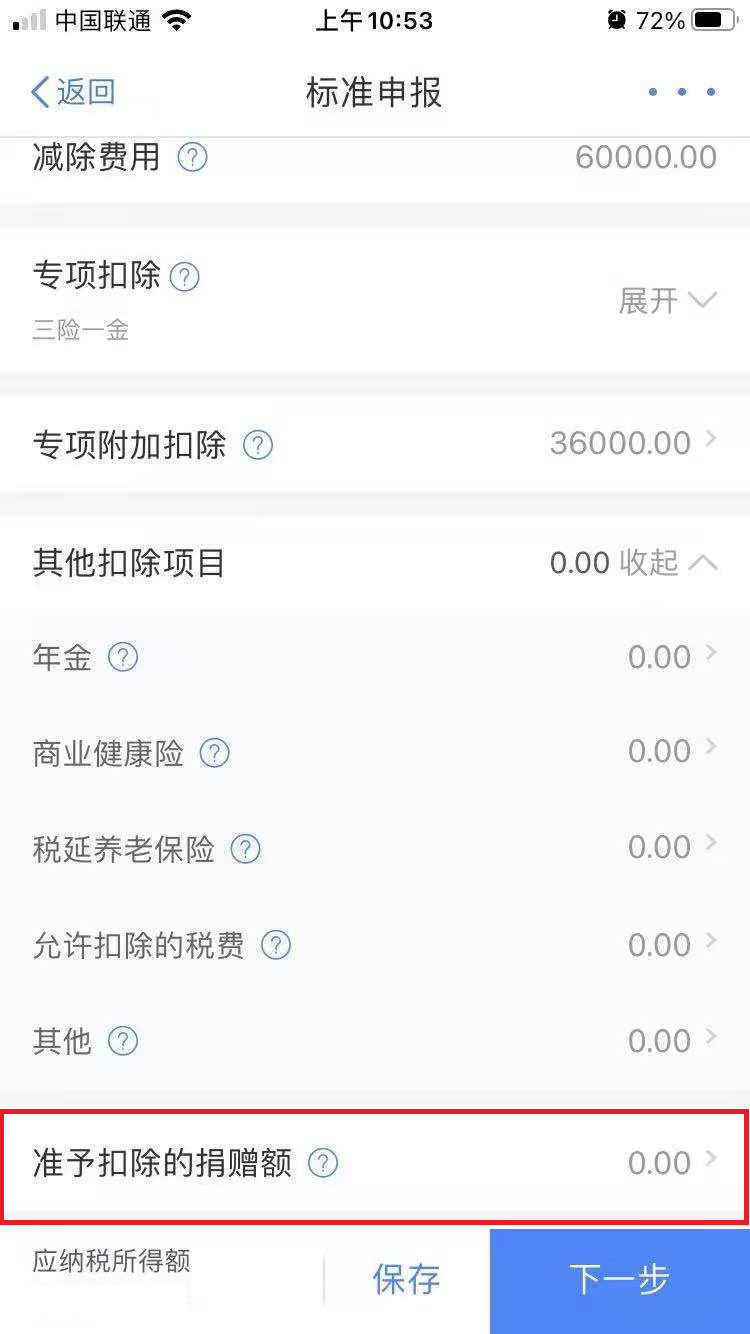Open the 年金 deduction row
This screenshot has width=750, height=1334.
tap(375, 657)
